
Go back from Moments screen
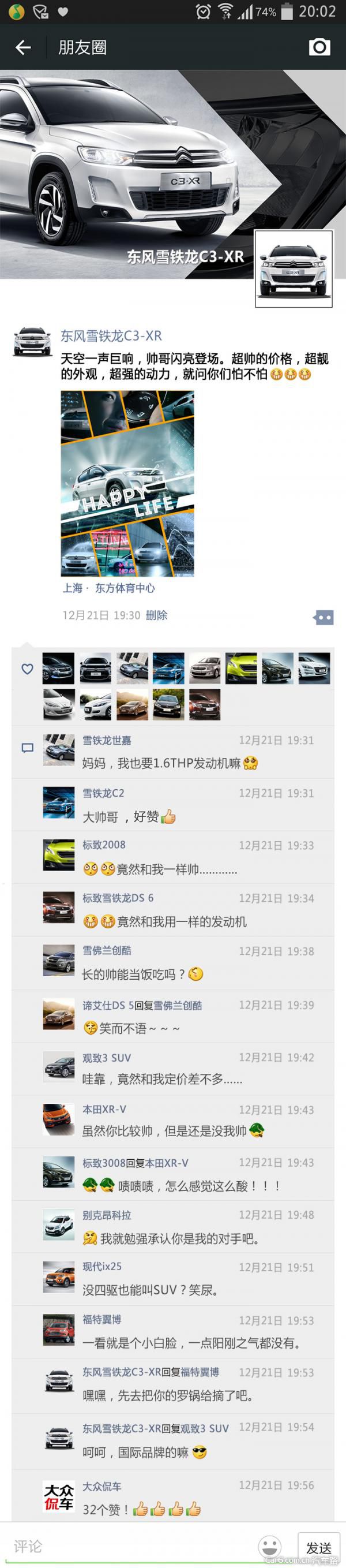(22, 47)
